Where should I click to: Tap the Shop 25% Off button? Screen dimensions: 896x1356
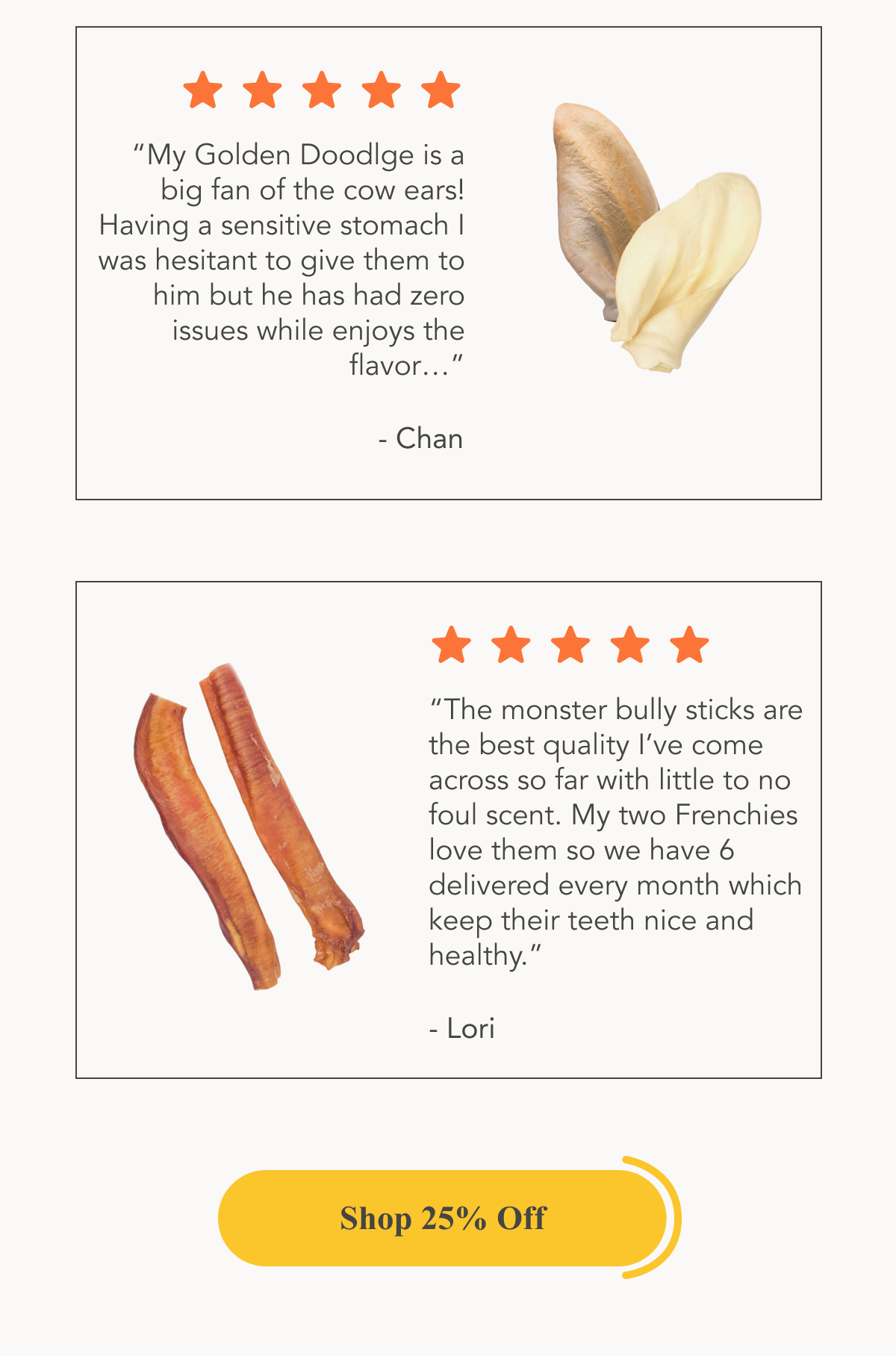click(x=443, y=1218)
